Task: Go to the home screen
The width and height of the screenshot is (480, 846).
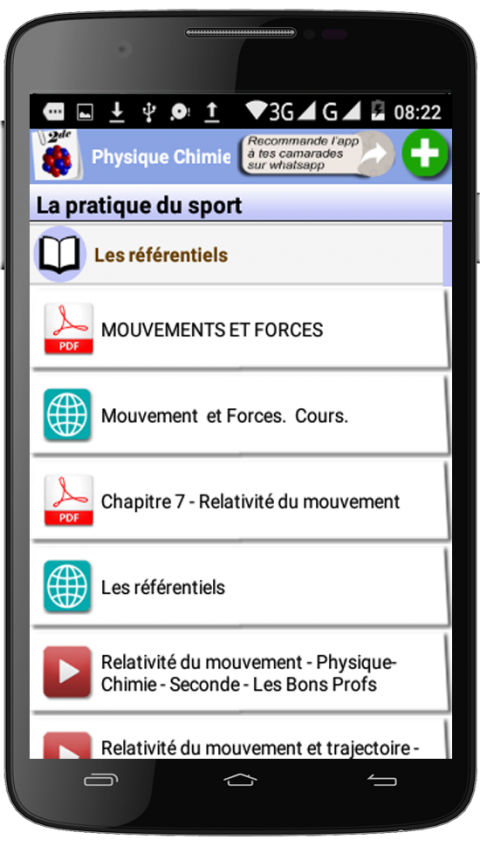Action: 241,780
